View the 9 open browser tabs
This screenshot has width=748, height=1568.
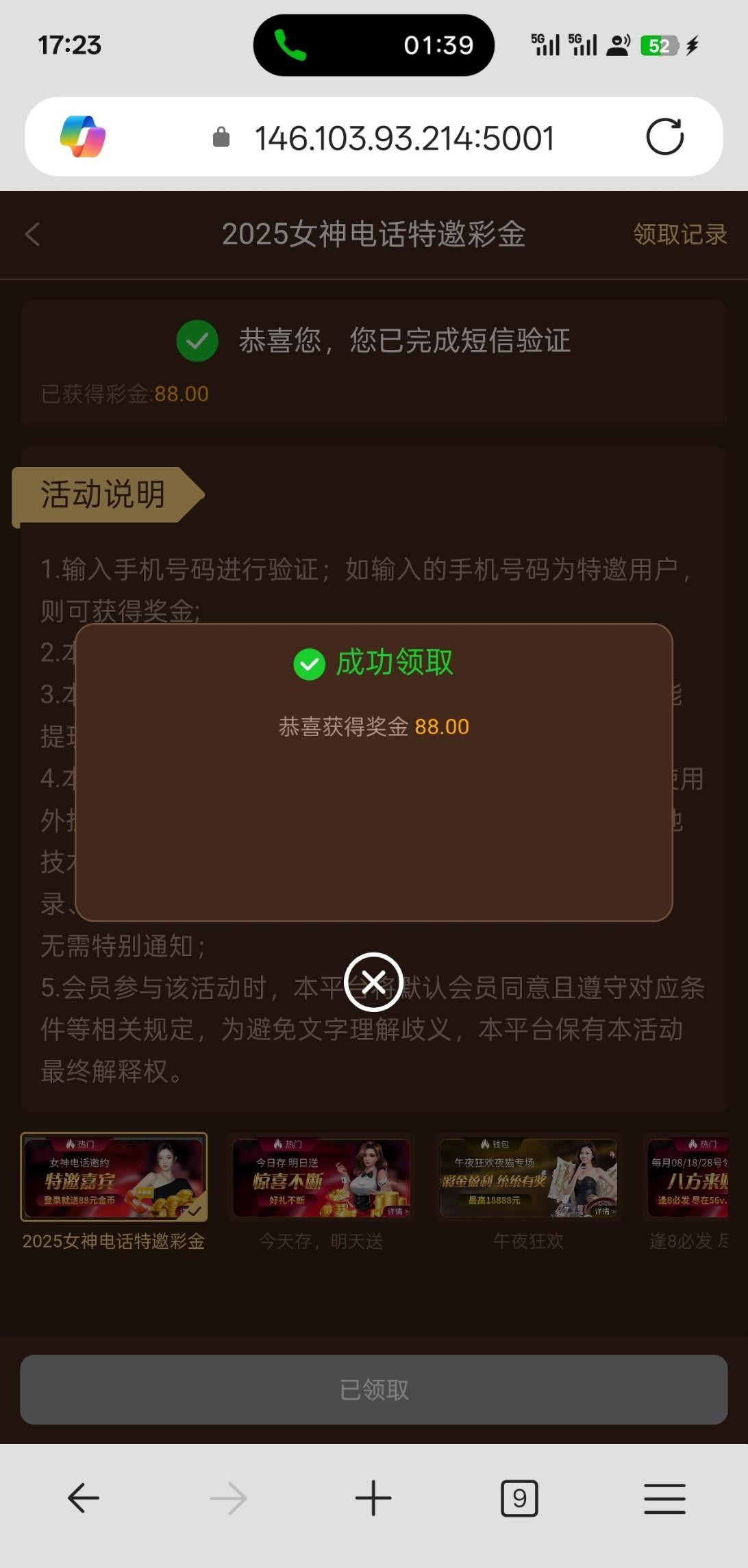(519, 1498)
